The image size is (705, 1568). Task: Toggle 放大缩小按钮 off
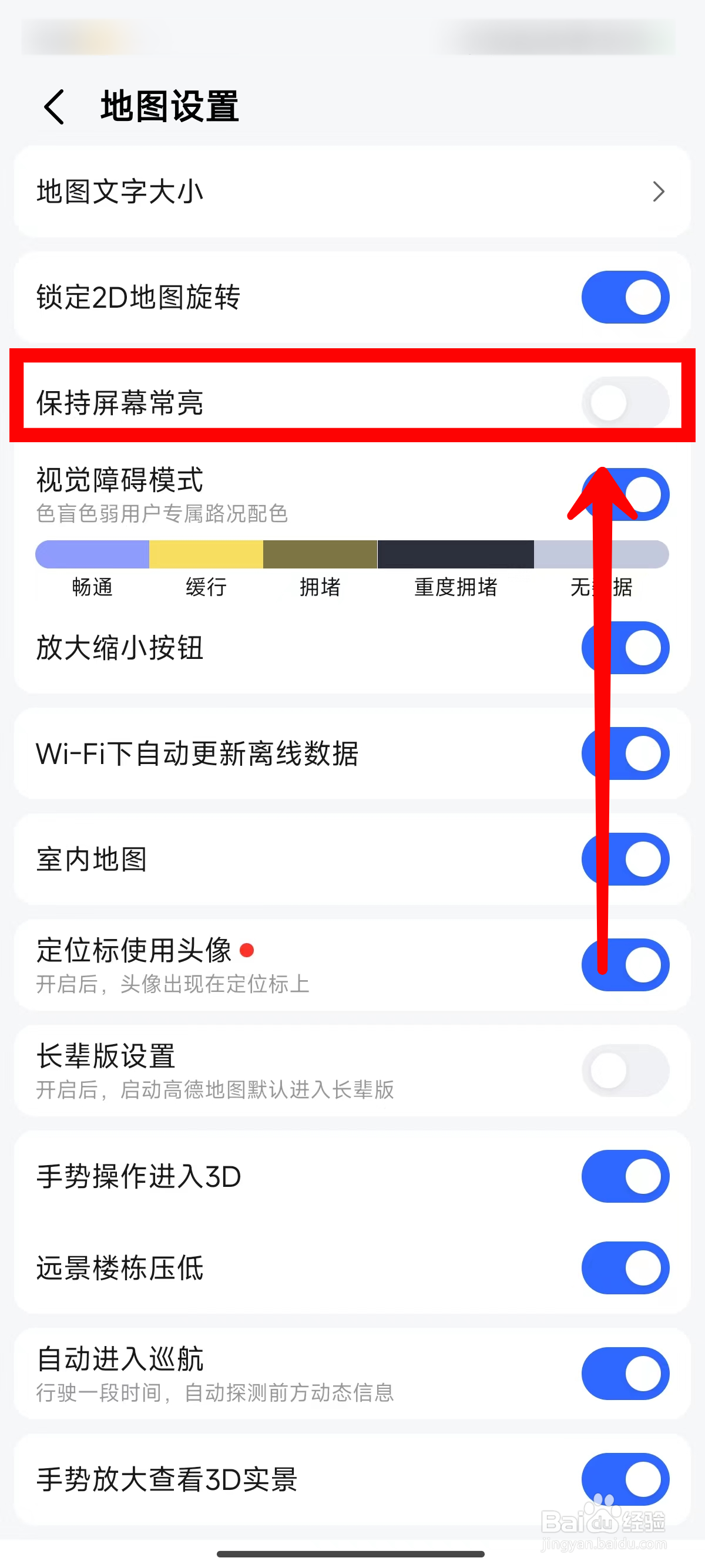tap(625, 648)
